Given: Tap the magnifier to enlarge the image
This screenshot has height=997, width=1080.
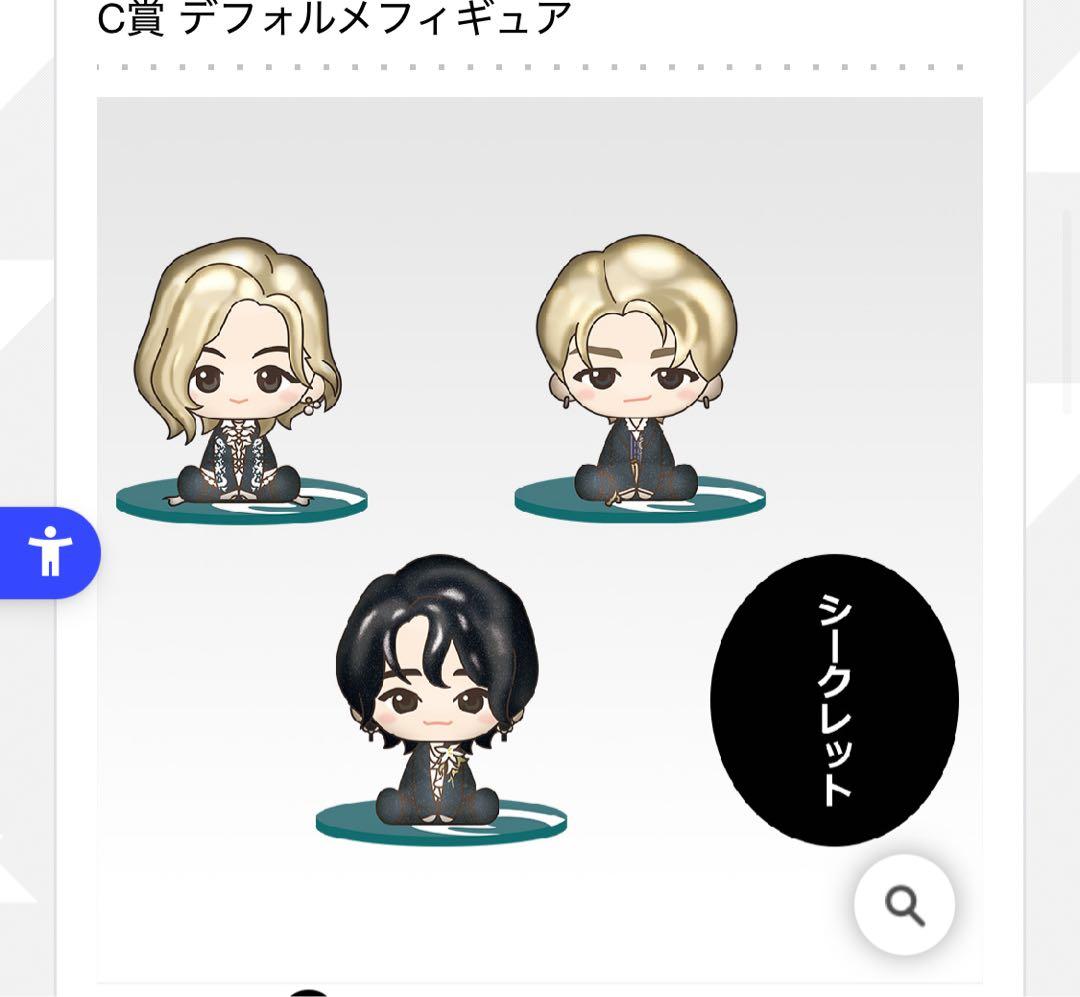Looking at the screenshot, I should tap(904, 905).
